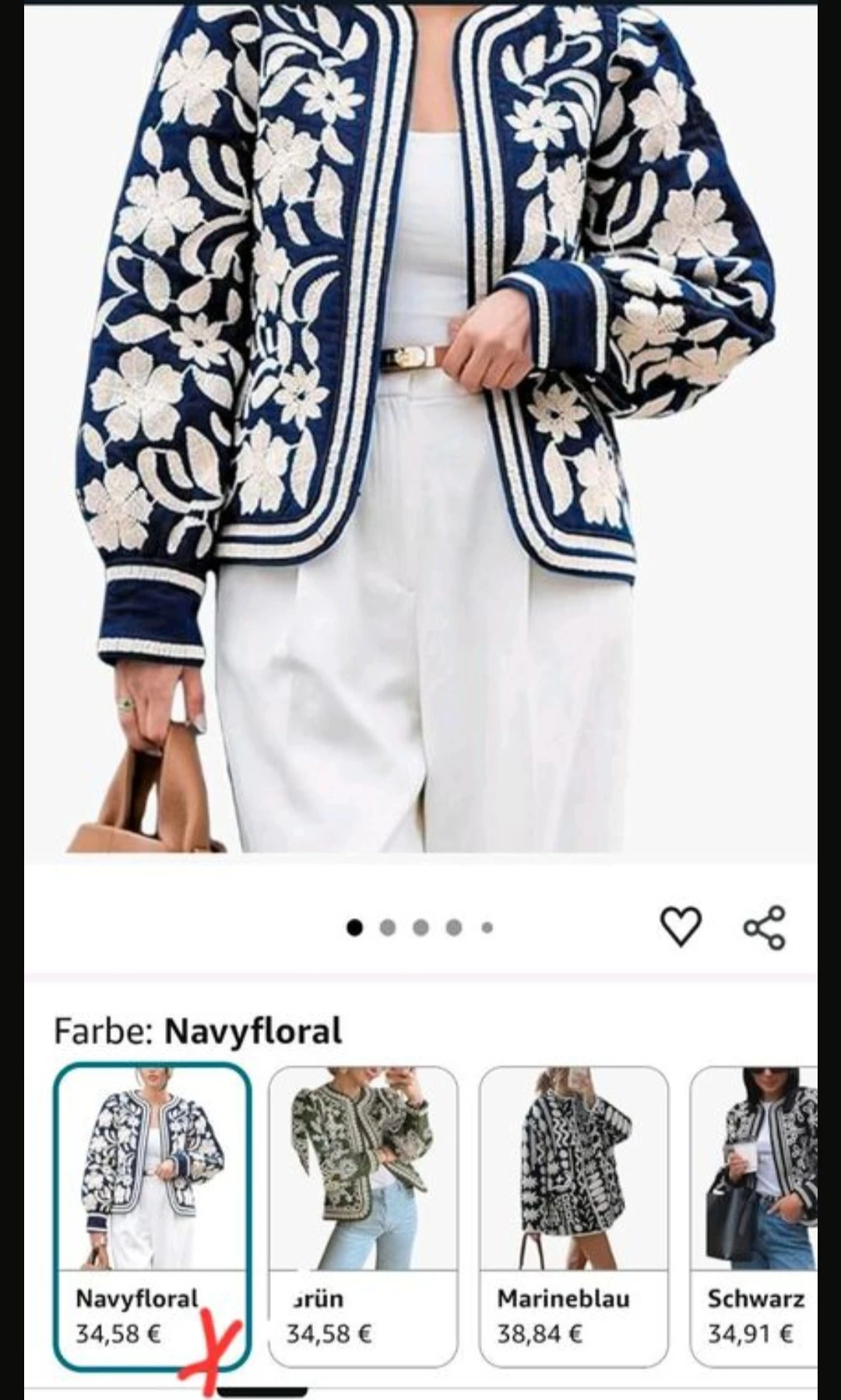Select the Navyfloral color option
The width and height of the screenshot is (841, 1400).
pyautogui.click(x=152, y=1216)
